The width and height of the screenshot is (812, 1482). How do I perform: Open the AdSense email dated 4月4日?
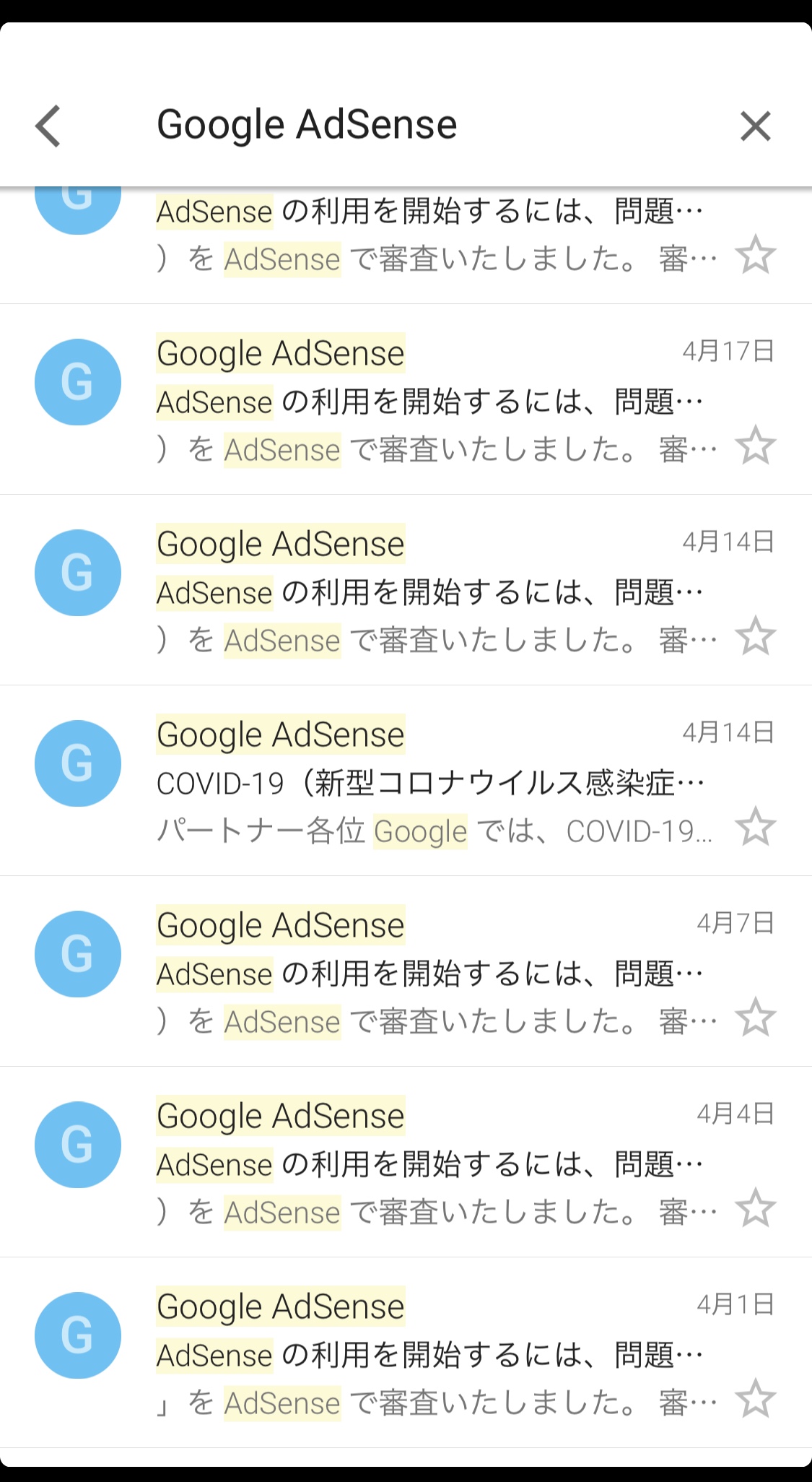pyautogui.click(x=406, y=1162)
